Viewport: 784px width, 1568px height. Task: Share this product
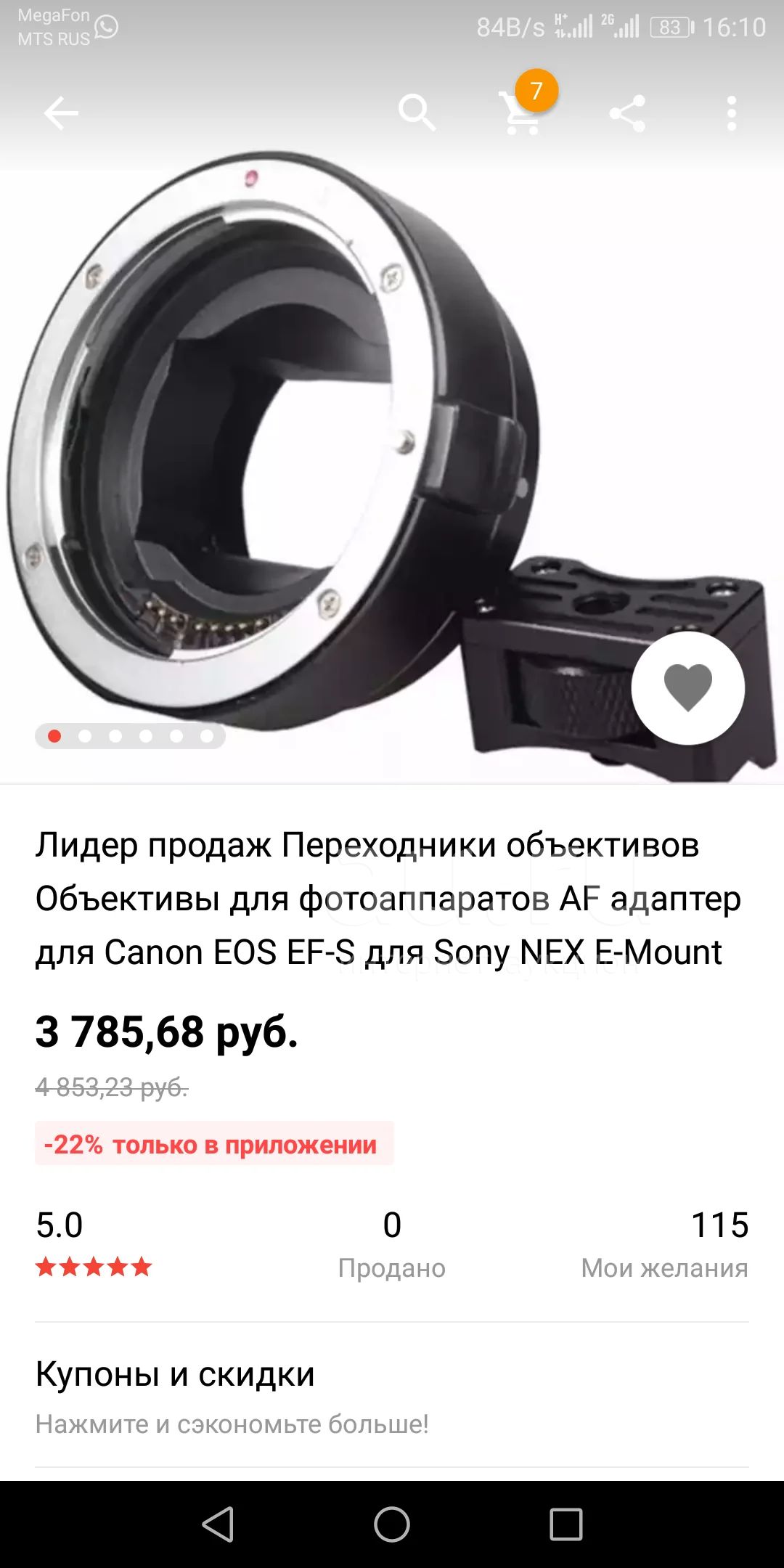[627, 113]
